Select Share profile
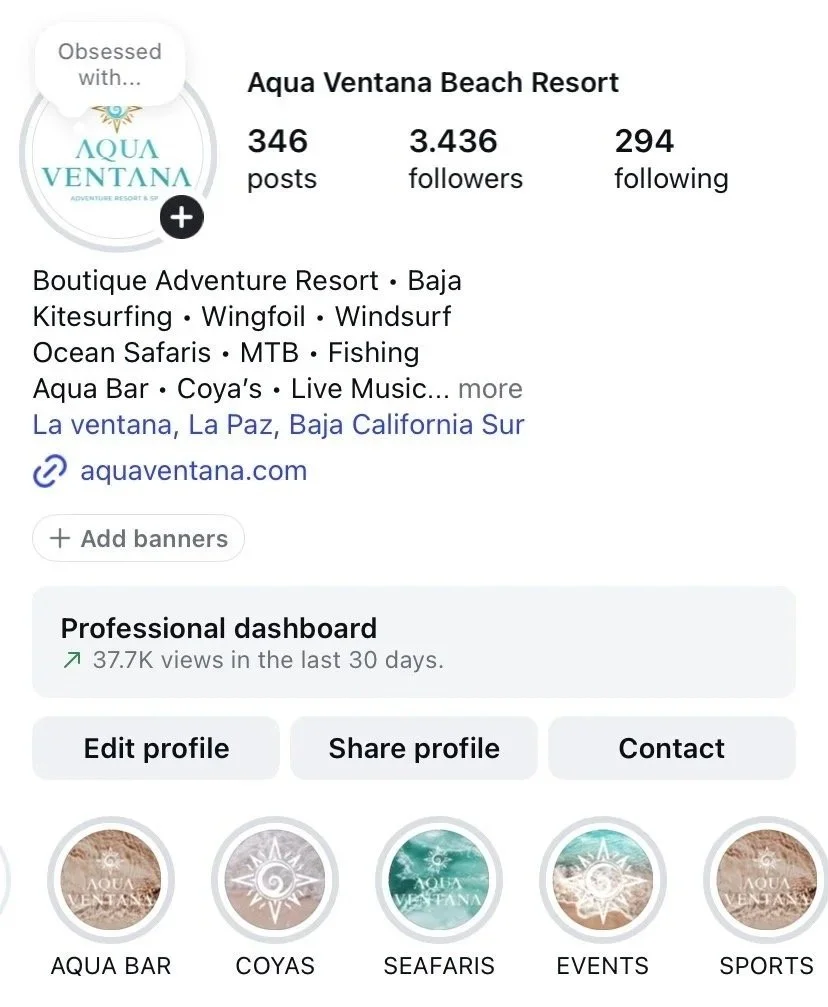The width and height of the screenshot is (828, 1007). point(414,748)
